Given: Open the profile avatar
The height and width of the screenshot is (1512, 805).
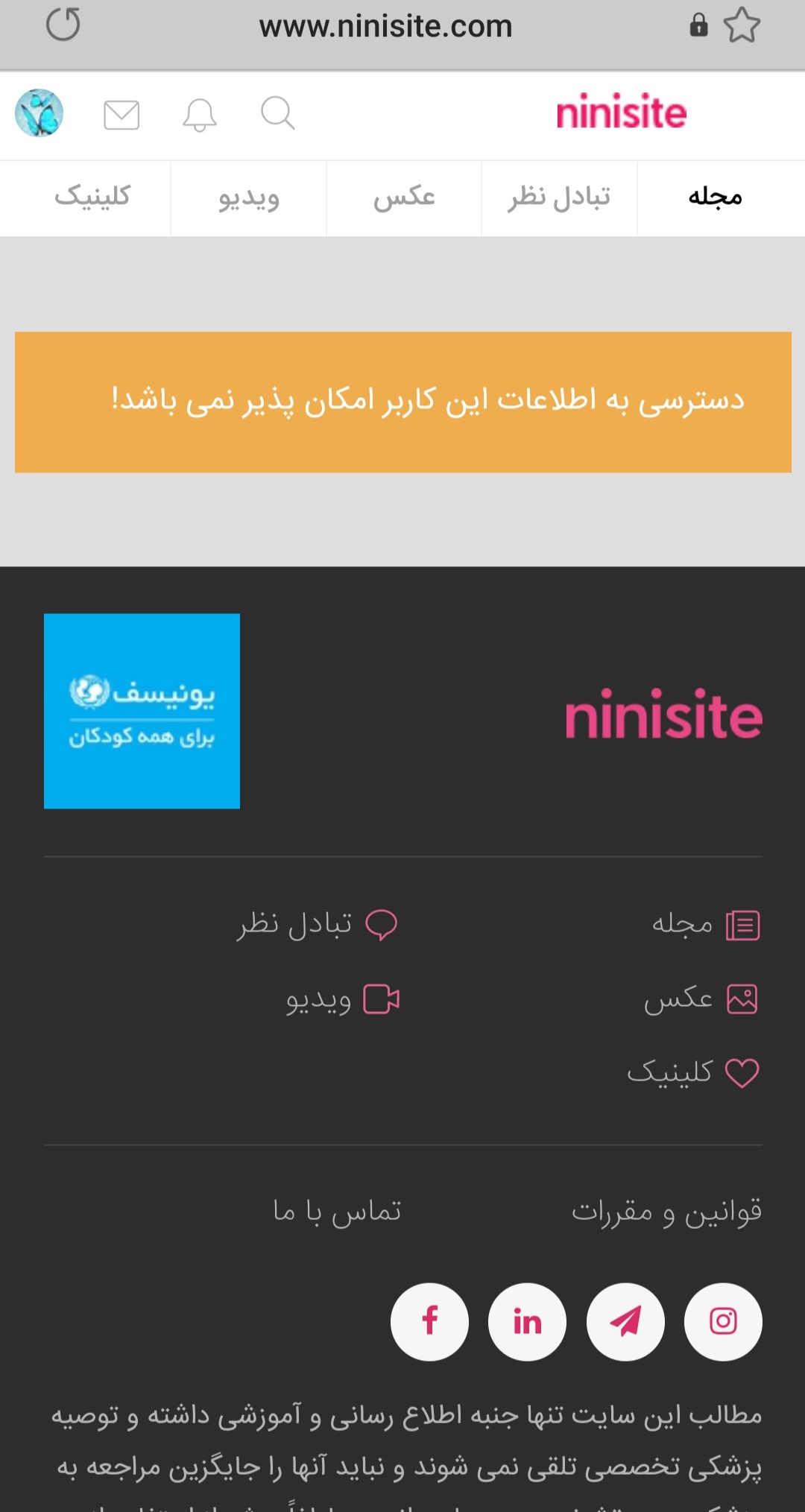Looking at the screenshot, I should point(40,113).
